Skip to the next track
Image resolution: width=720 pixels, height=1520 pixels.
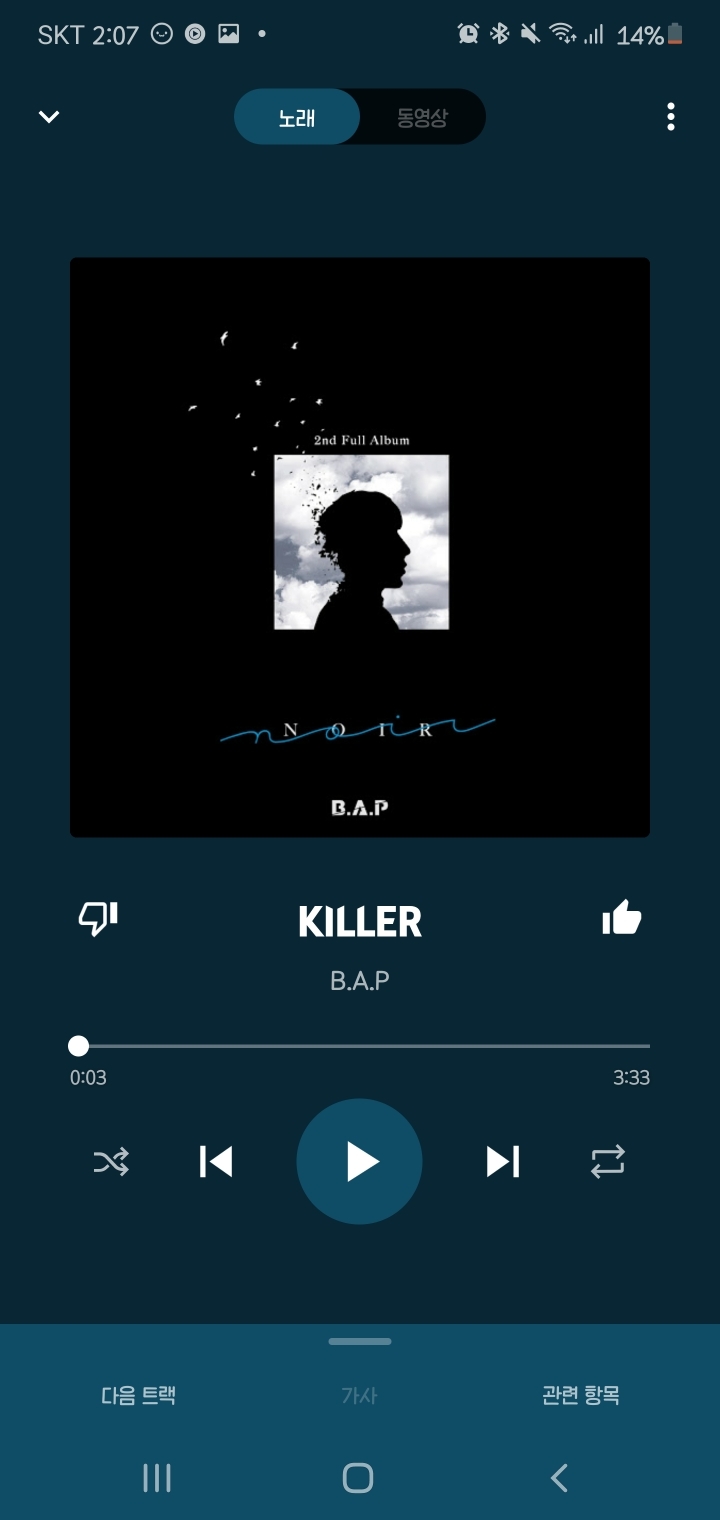pos(503,1161)
